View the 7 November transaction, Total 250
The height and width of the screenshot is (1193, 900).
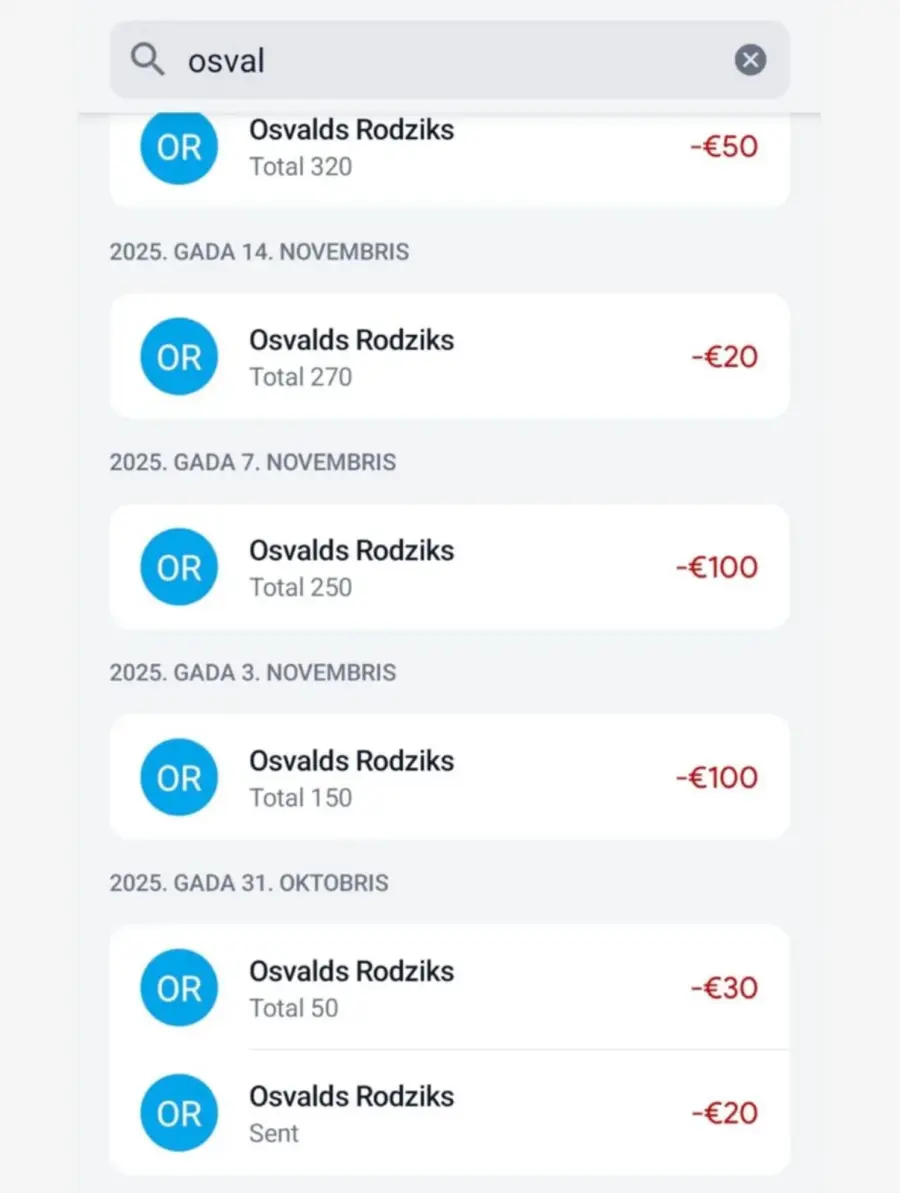click(449, 567)
